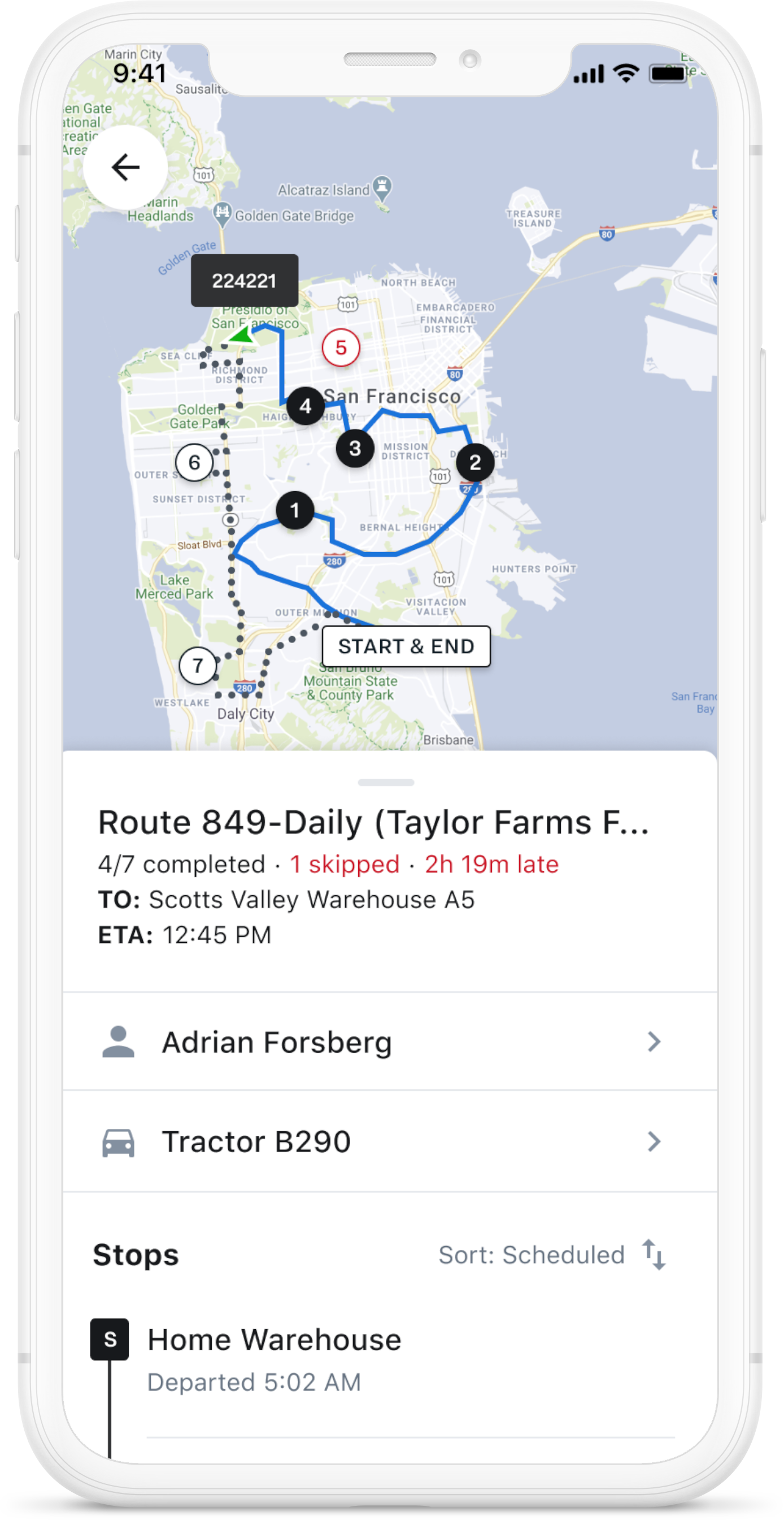This screenshot has height=1520, width=784.
Task: Tap the sort direction arrows next to Scheduled
Action: 654,1254
